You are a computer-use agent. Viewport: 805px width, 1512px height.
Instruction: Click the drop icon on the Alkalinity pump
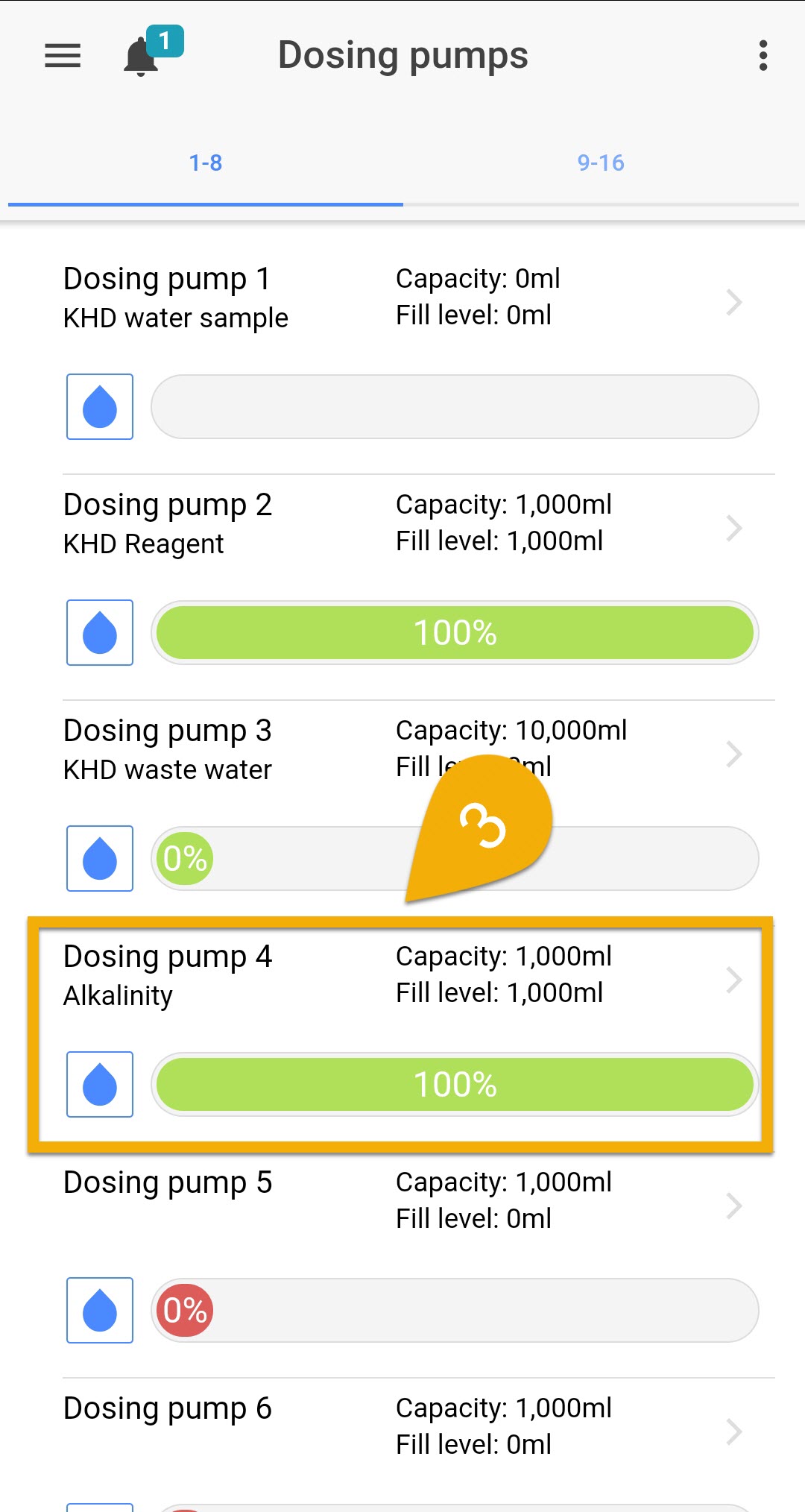click(x=100, y=1085)
